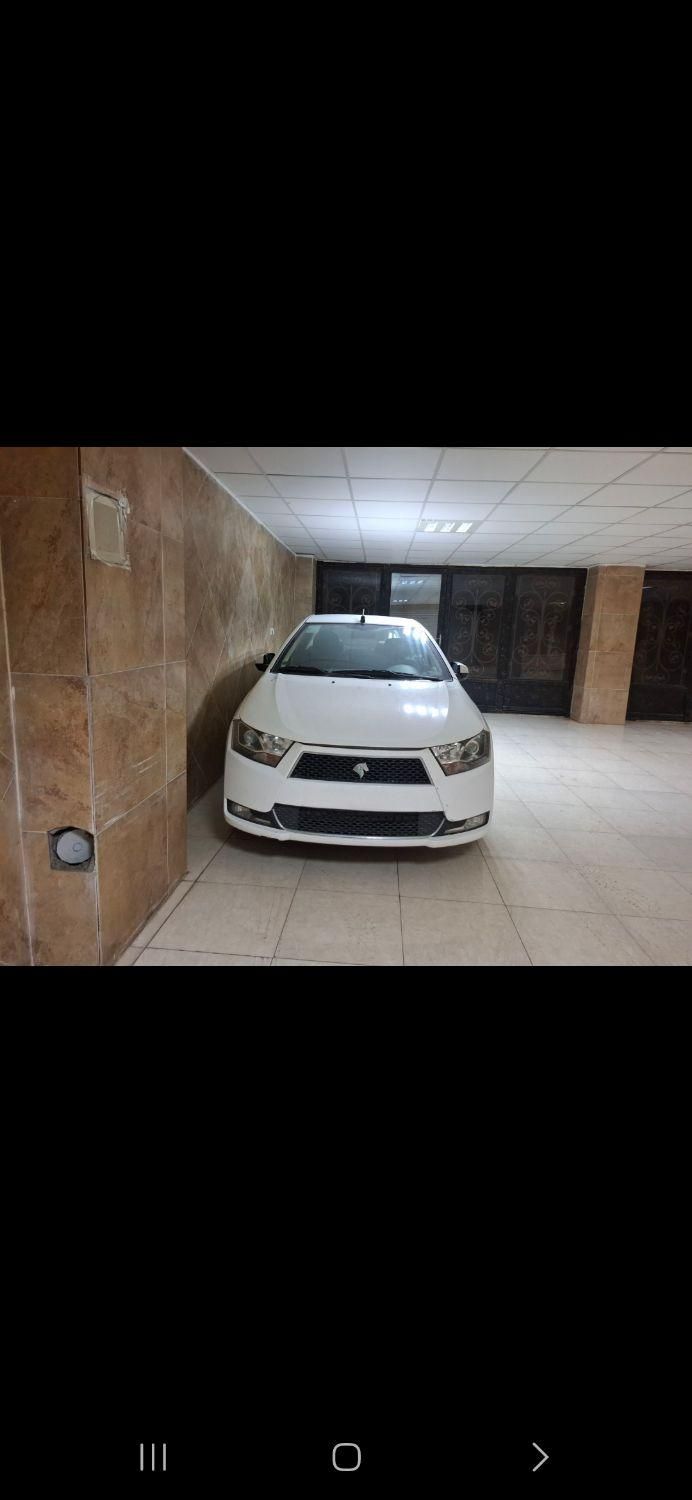This screenshot has height=1500, width=692.
Task: Tap the system back arrow
Action: [539, 1456]
